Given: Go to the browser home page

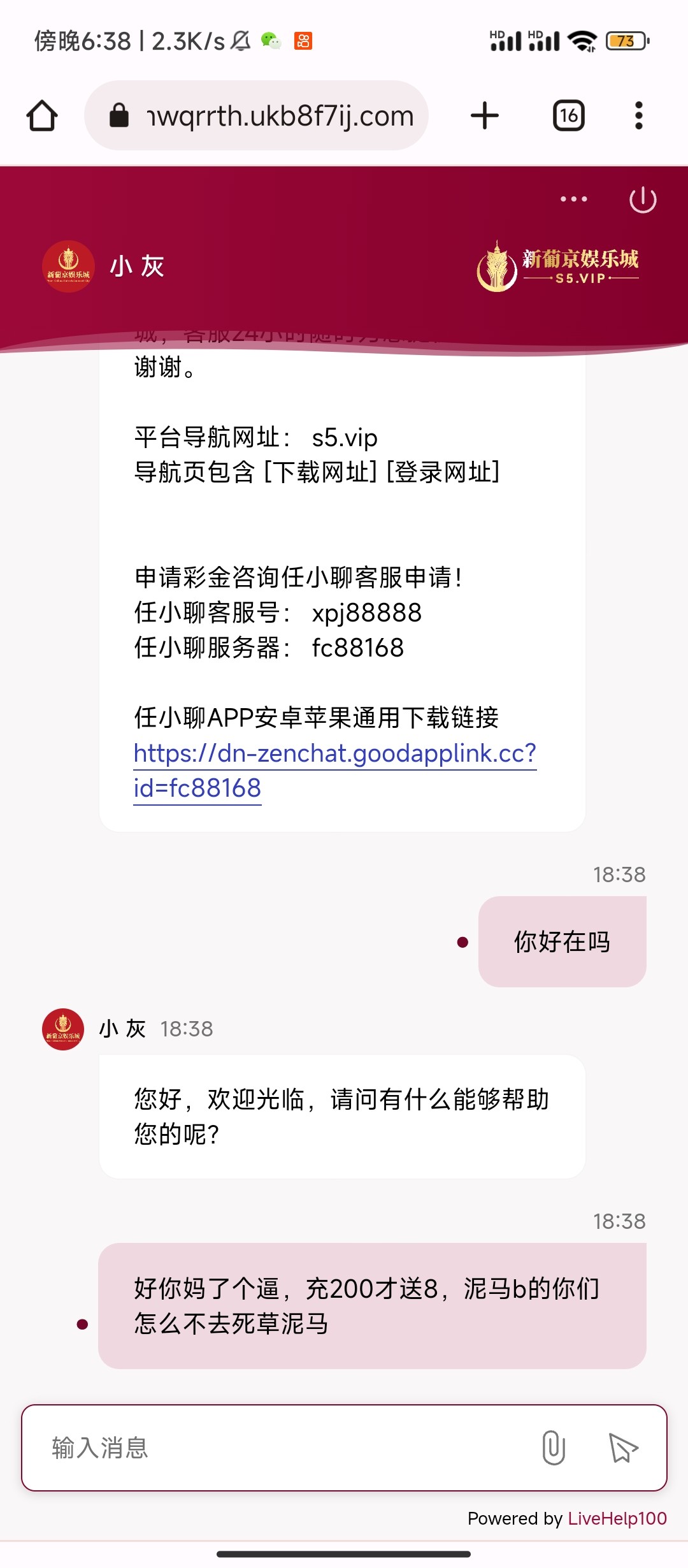Looking at the screenshot, I should pyautogui.click(x=42, y=116).
